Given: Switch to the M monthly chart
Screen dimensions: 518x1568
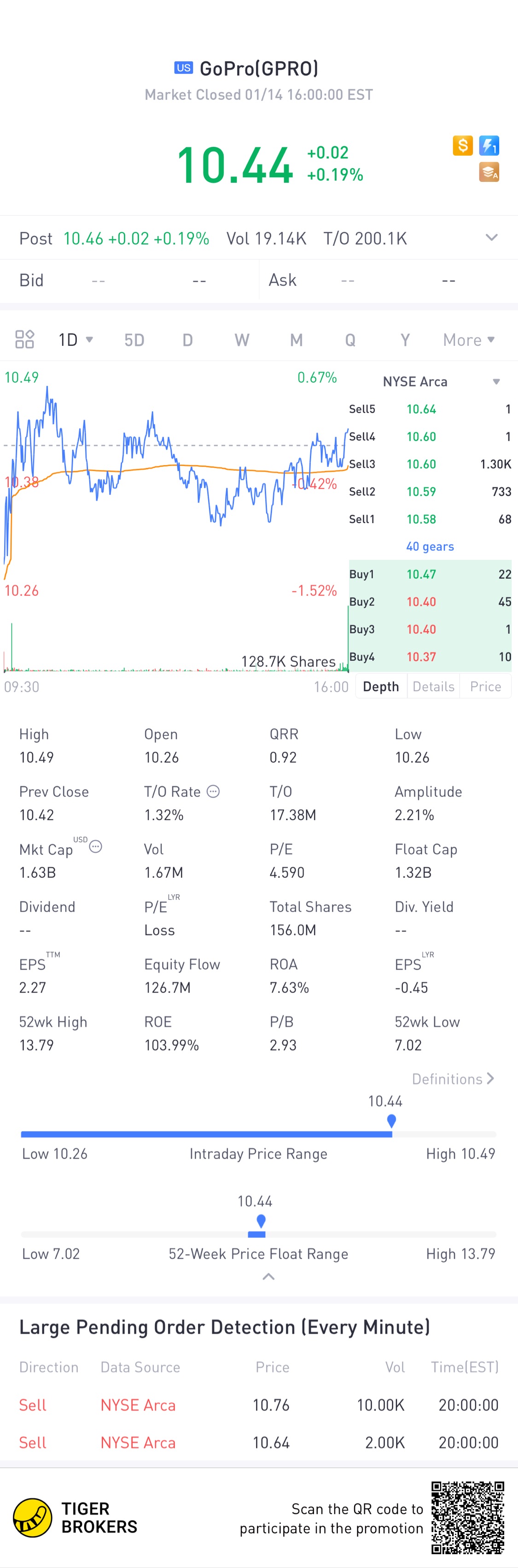Looking at the screenshot, I should coord(296,340).
